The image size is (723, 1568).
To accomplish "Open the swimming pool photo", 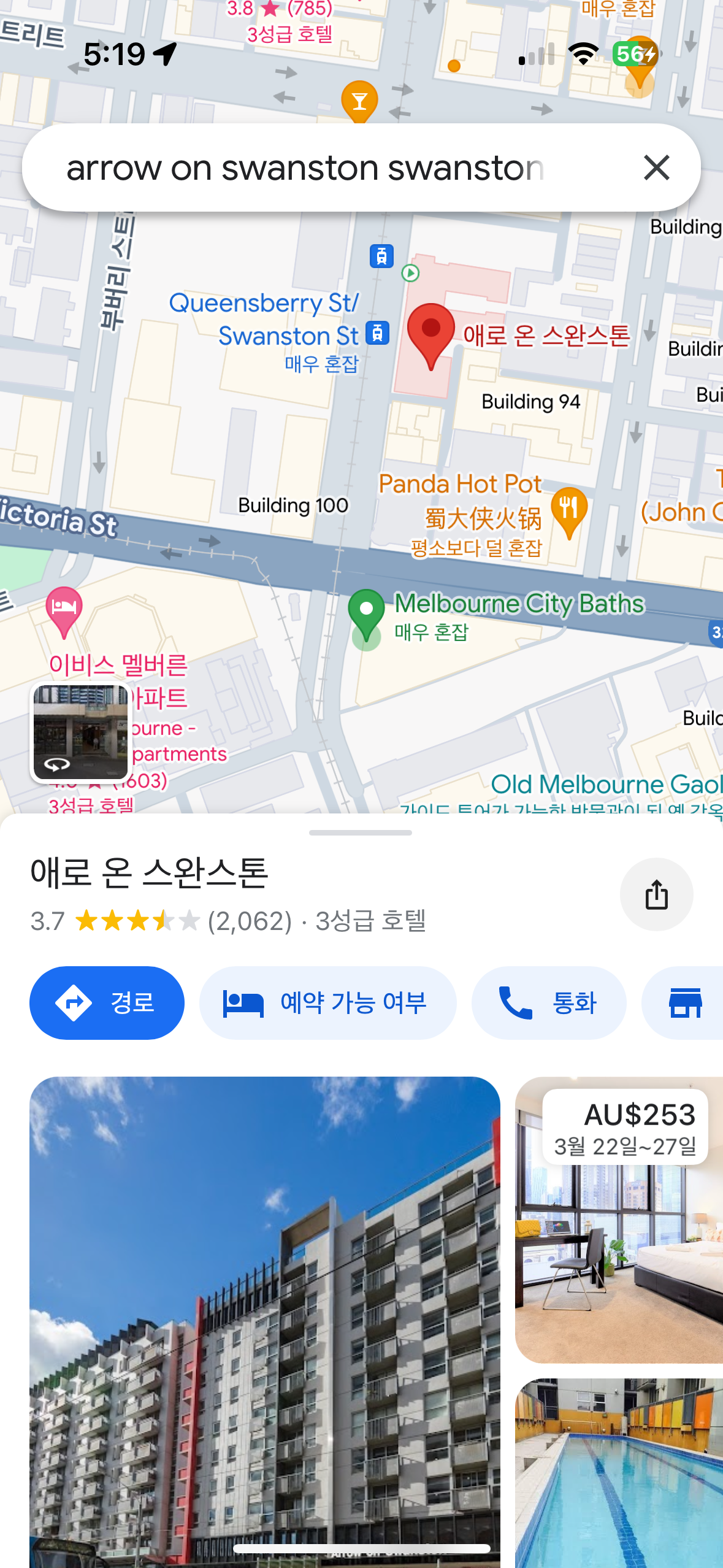I will (x=619, y=1472).
